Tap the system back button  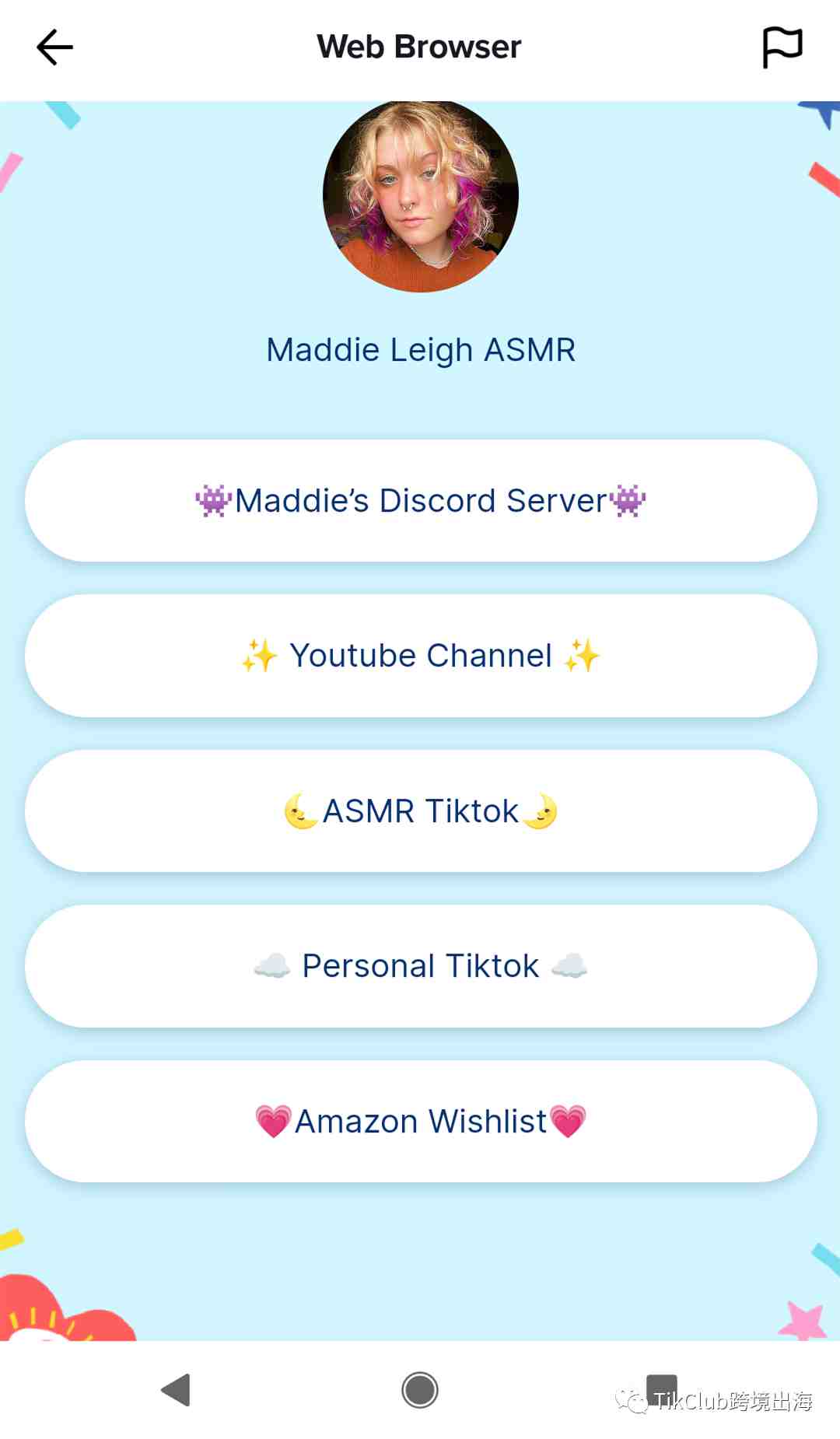(x=176, y=1390)
